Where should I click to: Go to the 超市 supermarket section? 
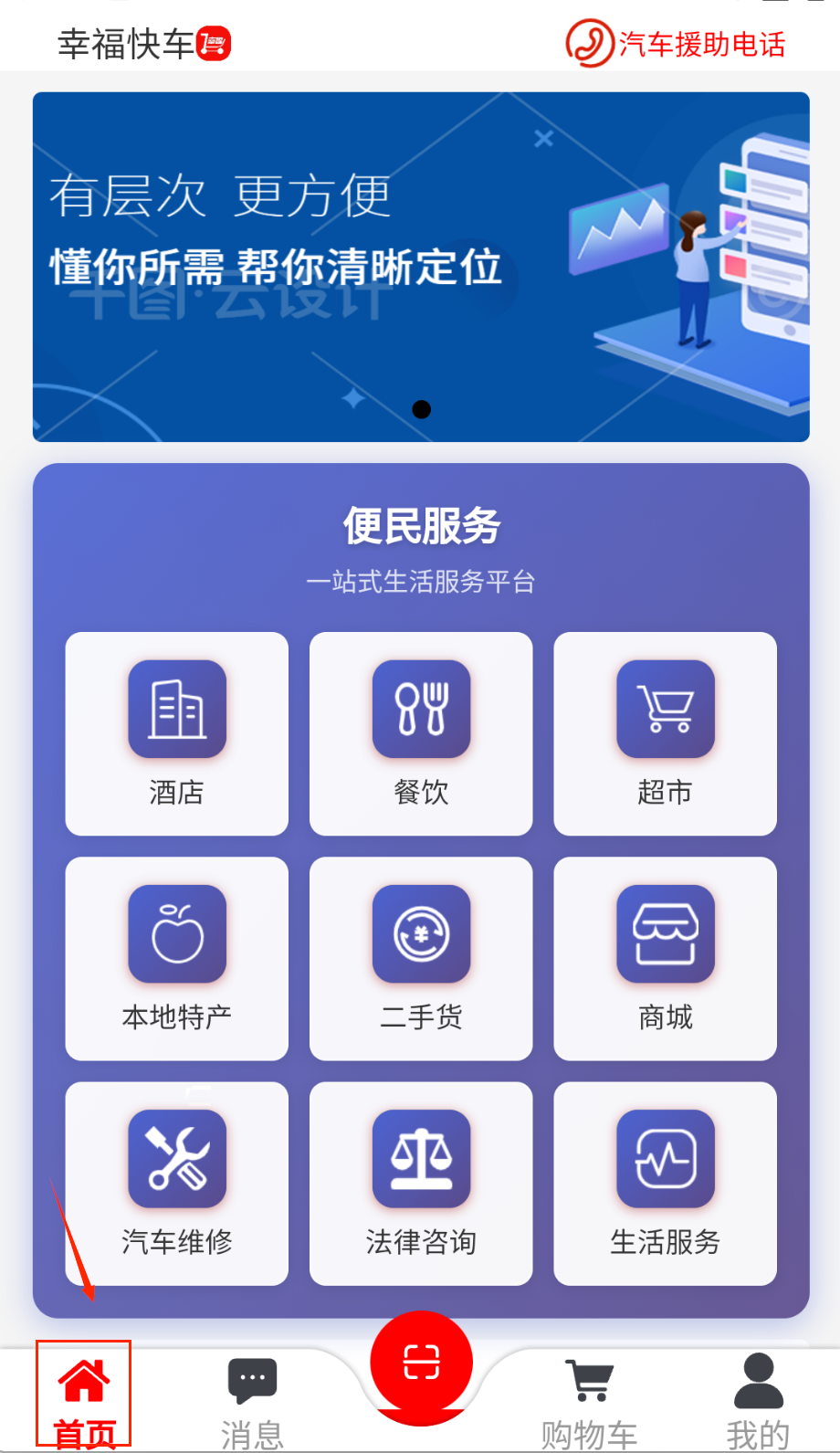coord(665,733)
